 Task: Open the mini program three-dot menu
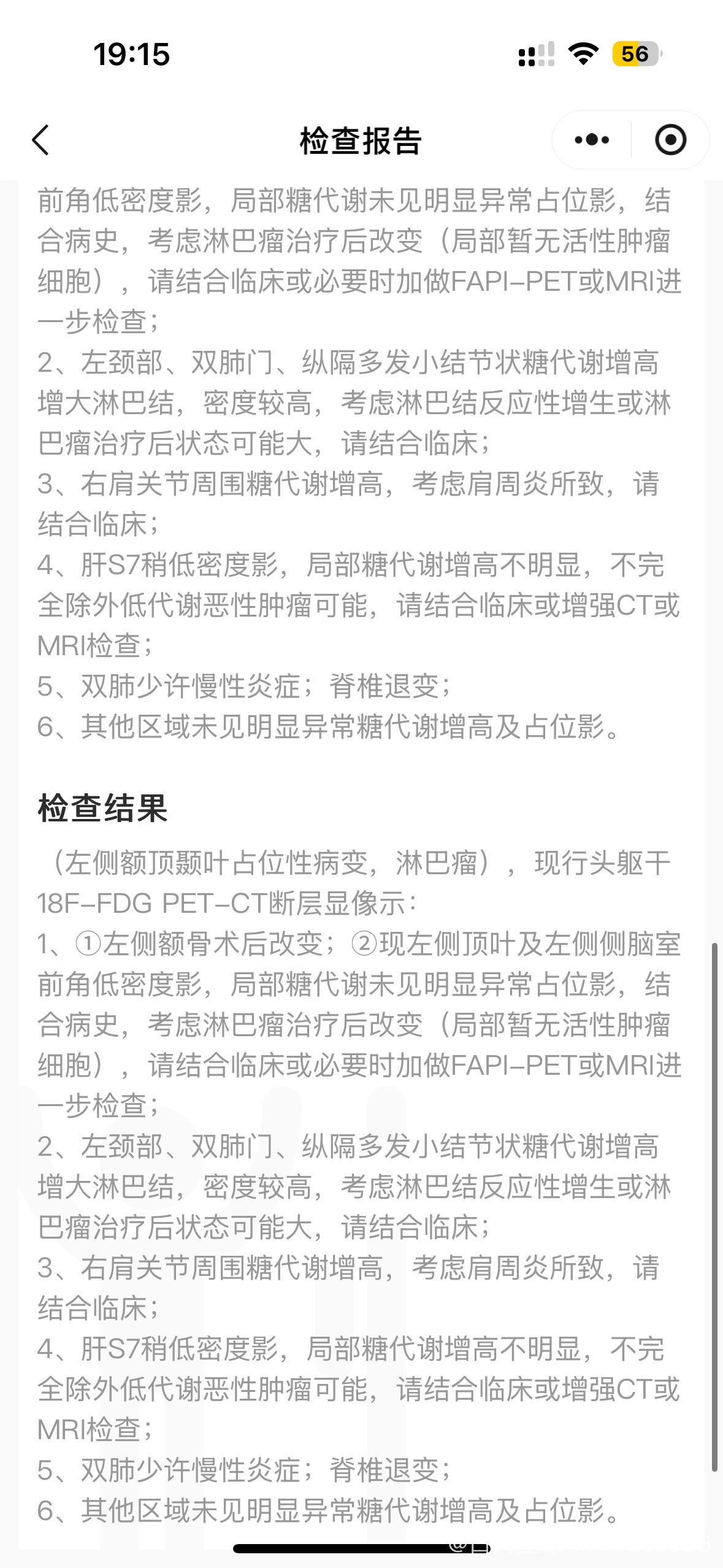[592, 140]
